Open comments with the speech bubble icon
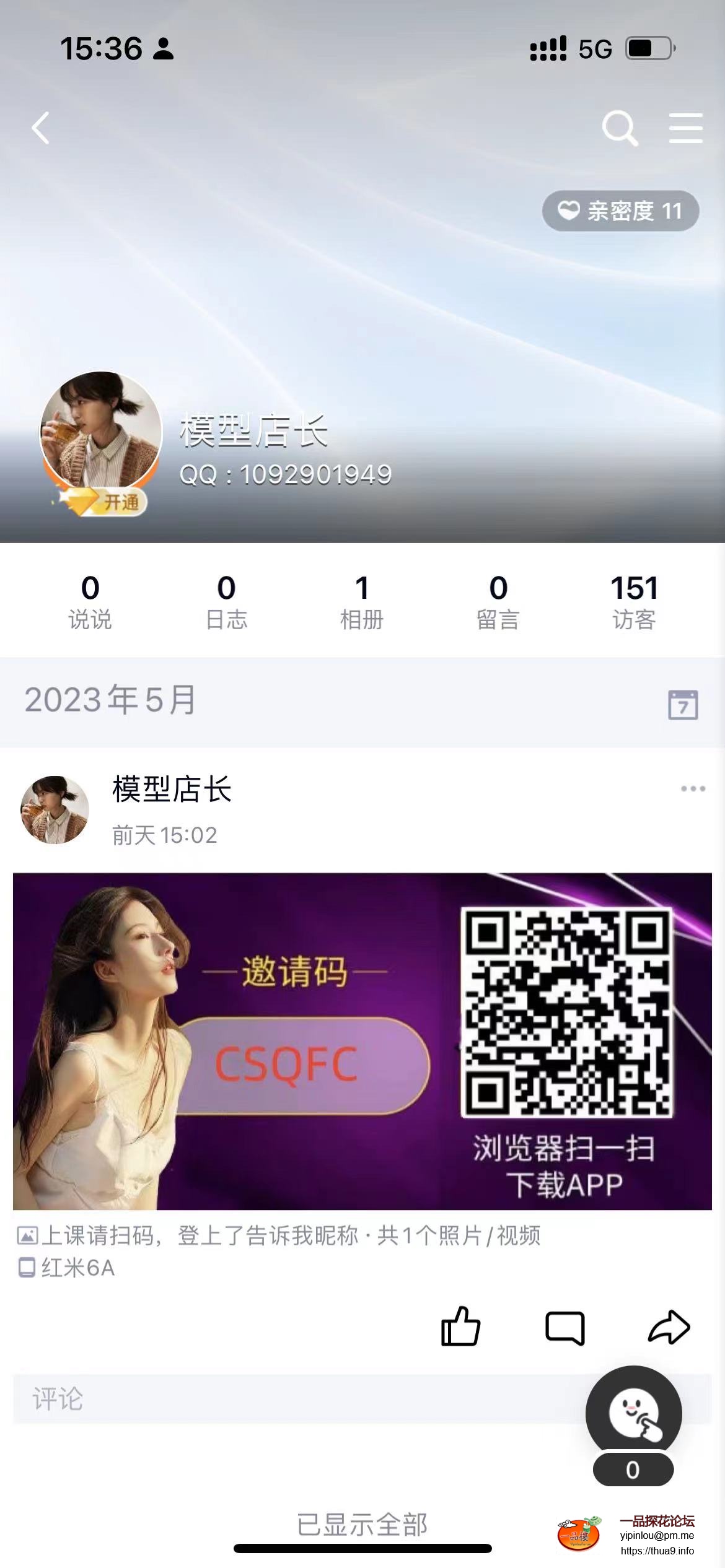 565,1327
